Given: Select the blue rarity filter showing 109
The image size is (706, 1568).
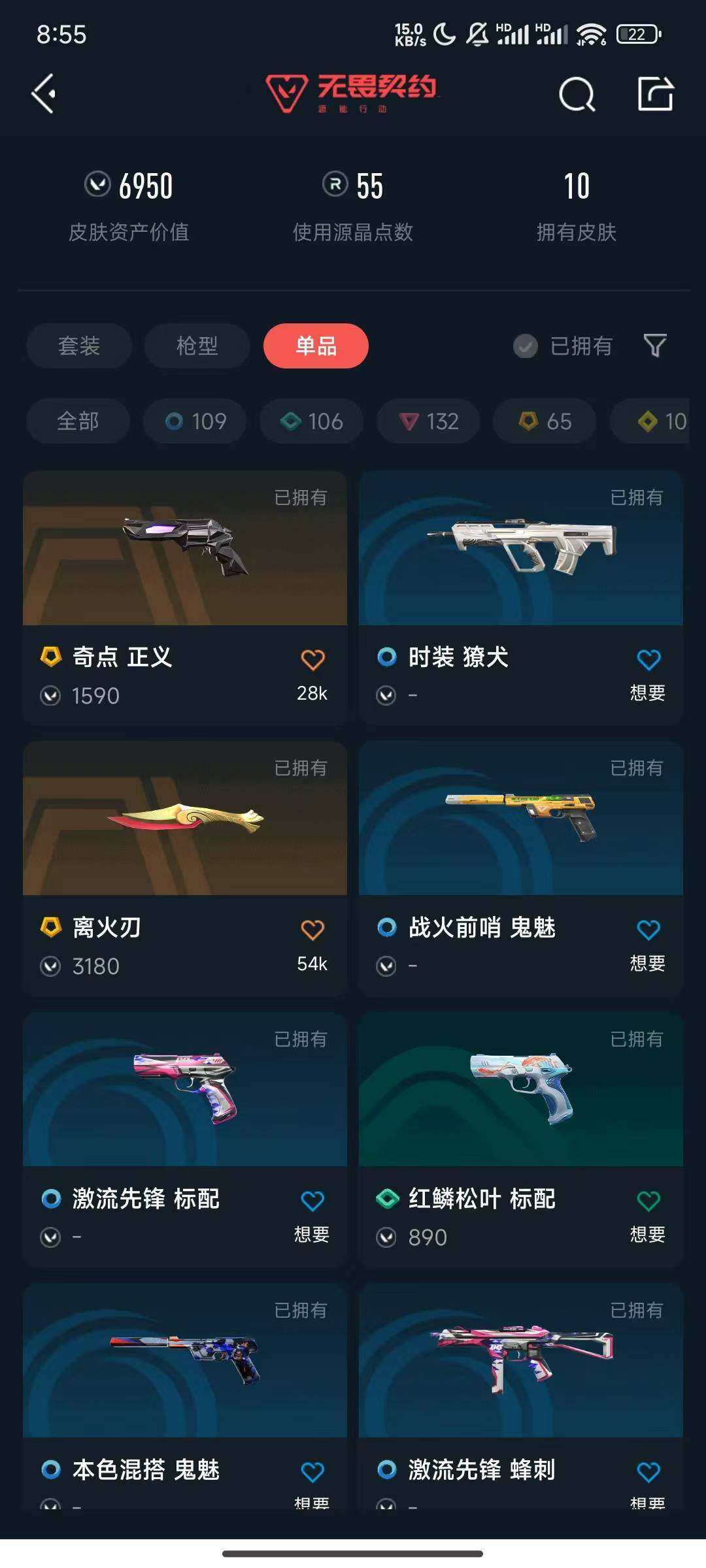Looking at the screenshot, I should click(x=194, y=421).
